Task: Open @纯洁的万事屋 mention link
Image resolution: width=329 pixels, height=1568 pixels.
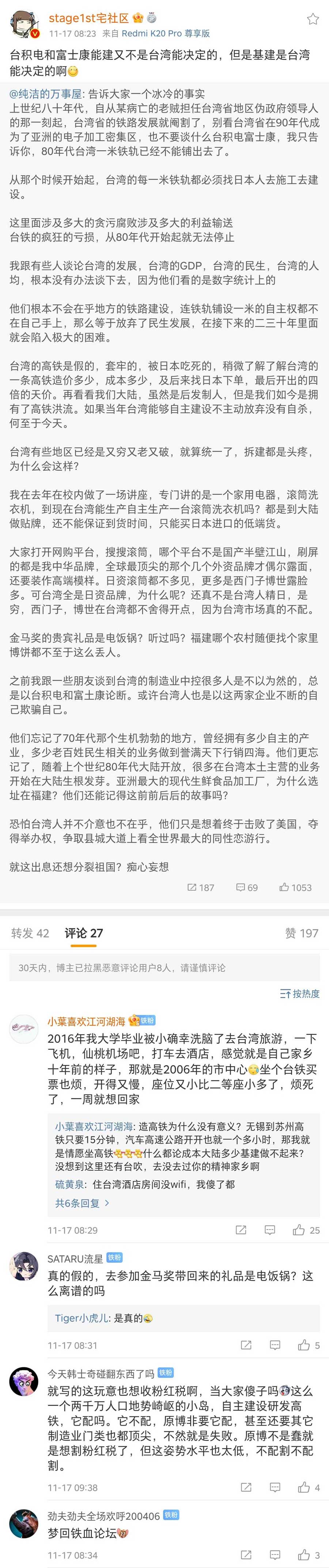Action: [45, 94]
